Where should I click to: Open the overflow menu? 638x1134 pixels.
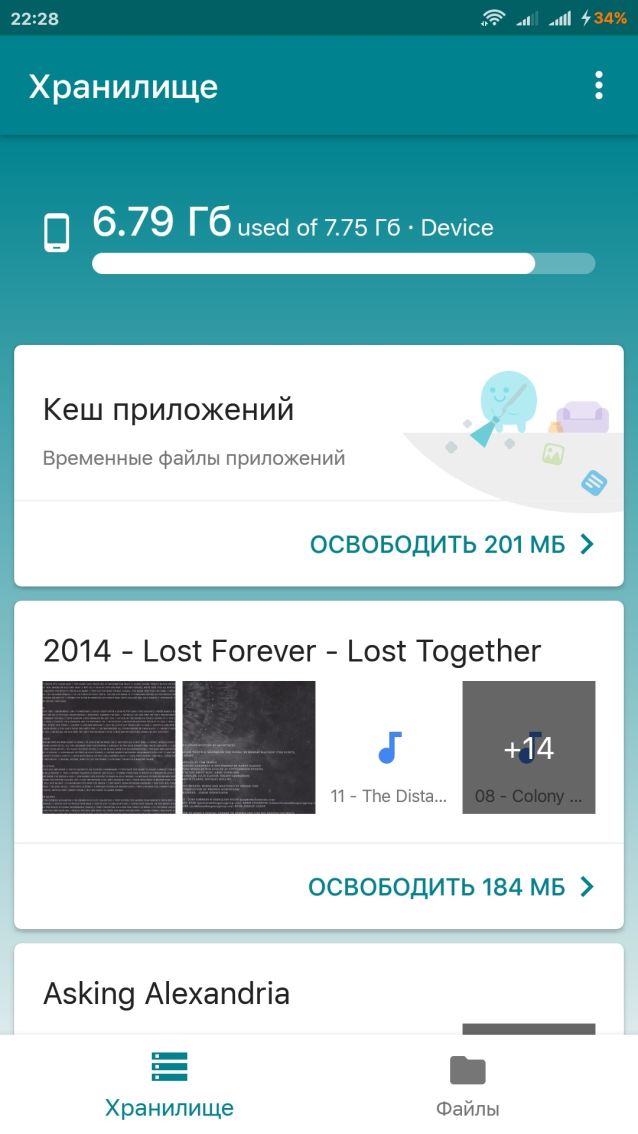pos(598,86)
